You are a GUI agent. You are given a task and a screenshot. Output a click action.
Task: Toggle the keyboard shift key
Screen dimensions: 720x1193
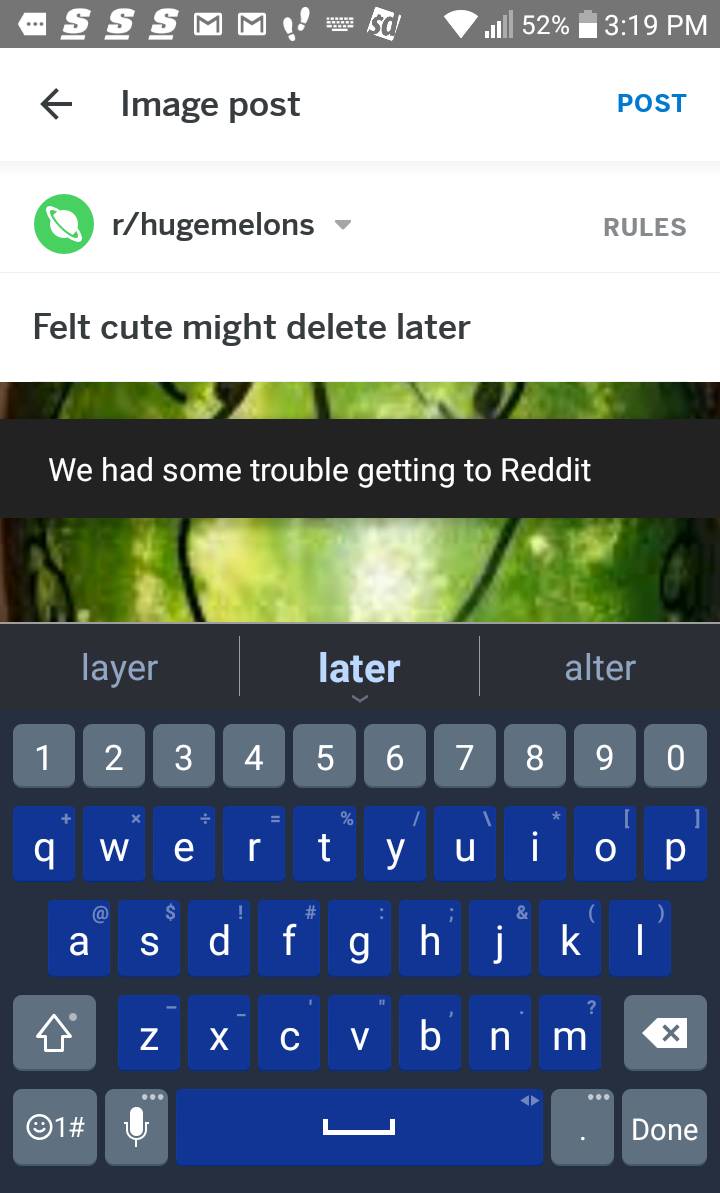[55, 1033]
